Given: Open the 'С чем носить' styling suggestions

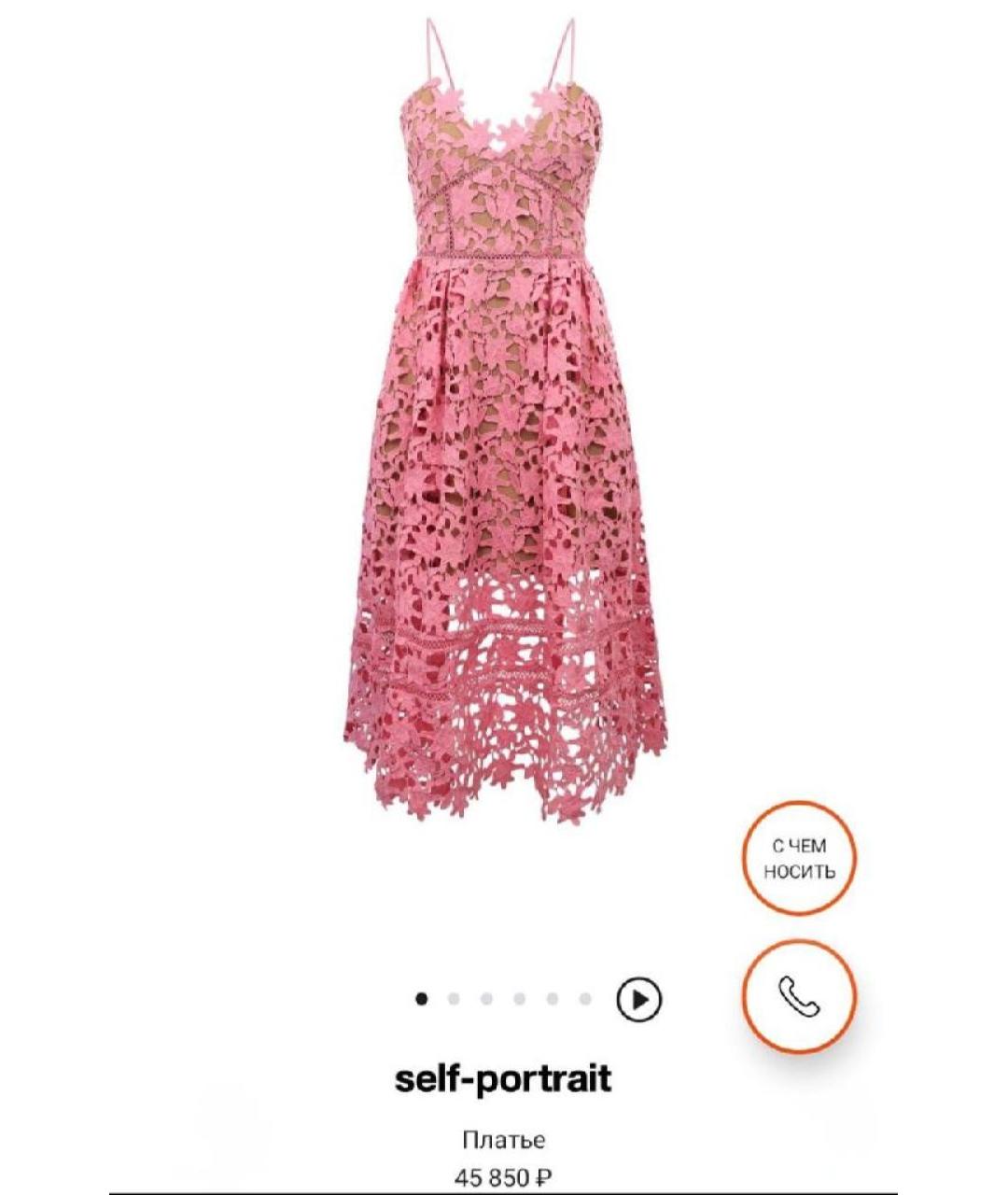Looking at the screenshot, I should (799, 859).
